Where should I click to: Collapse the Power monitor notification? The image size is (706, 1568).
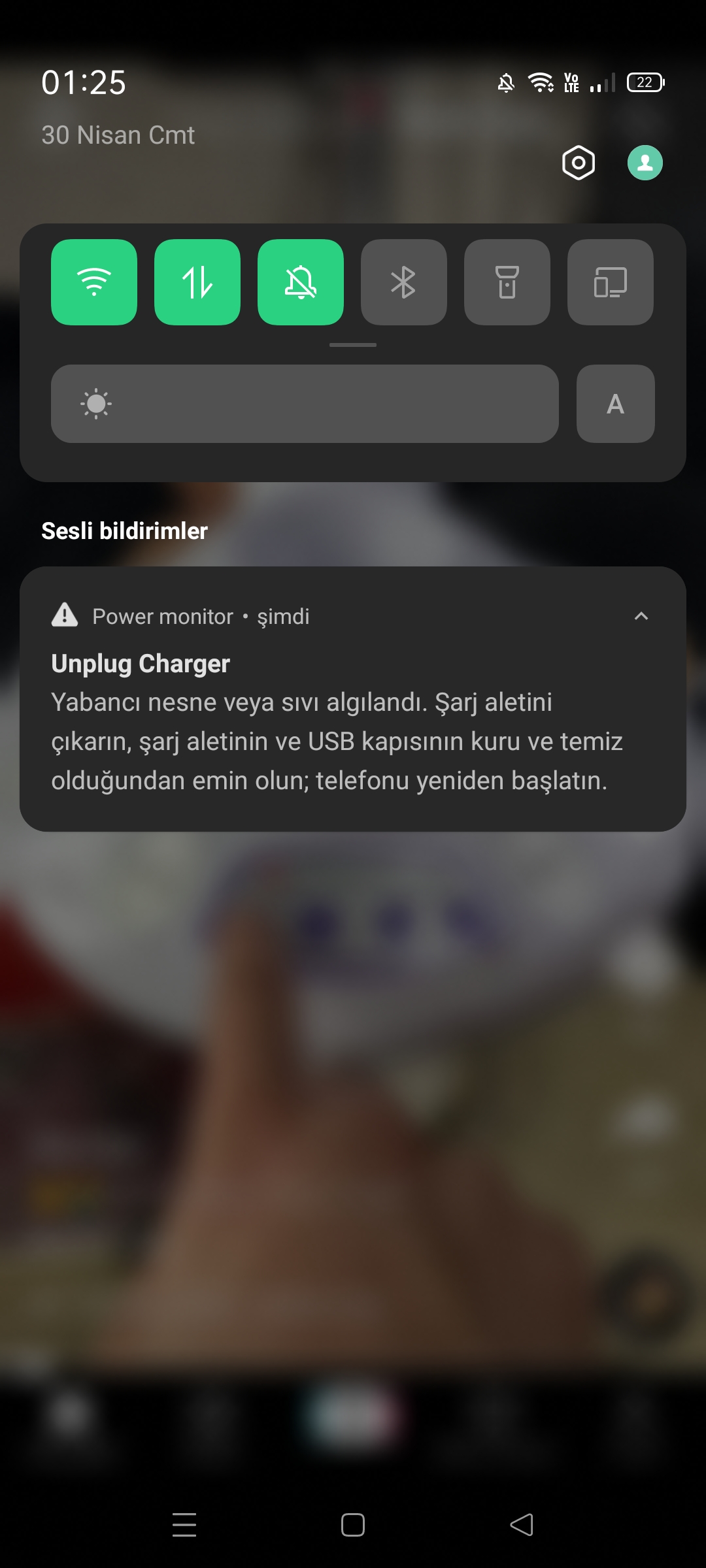click(x=641, y=616)
